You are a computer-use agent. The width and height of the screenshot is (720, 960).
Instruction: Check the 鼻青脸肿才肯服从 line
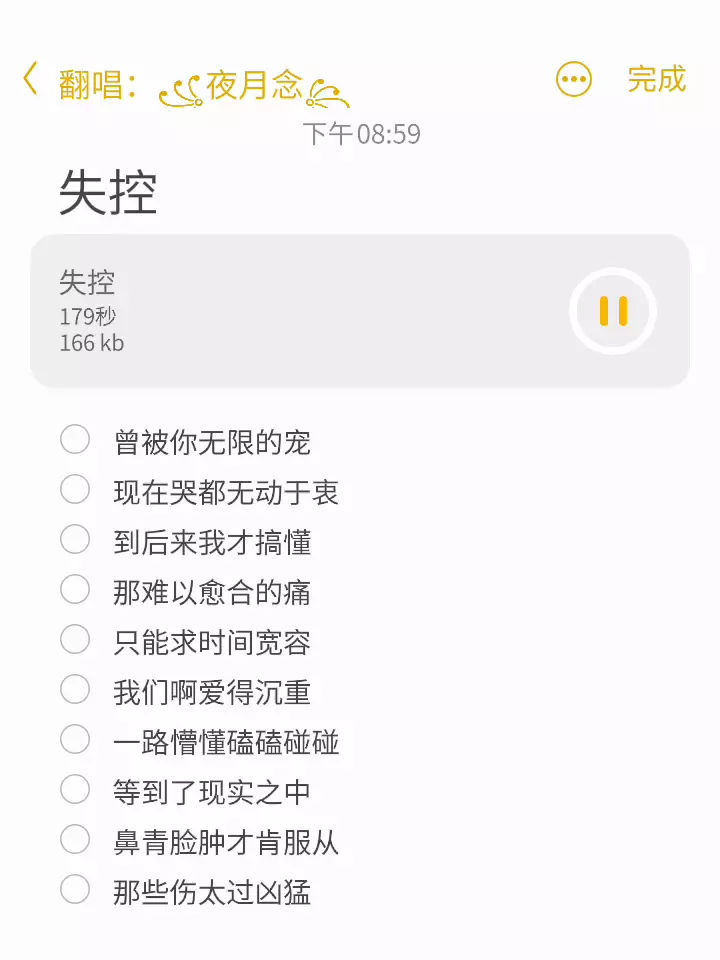click(75, 839)
